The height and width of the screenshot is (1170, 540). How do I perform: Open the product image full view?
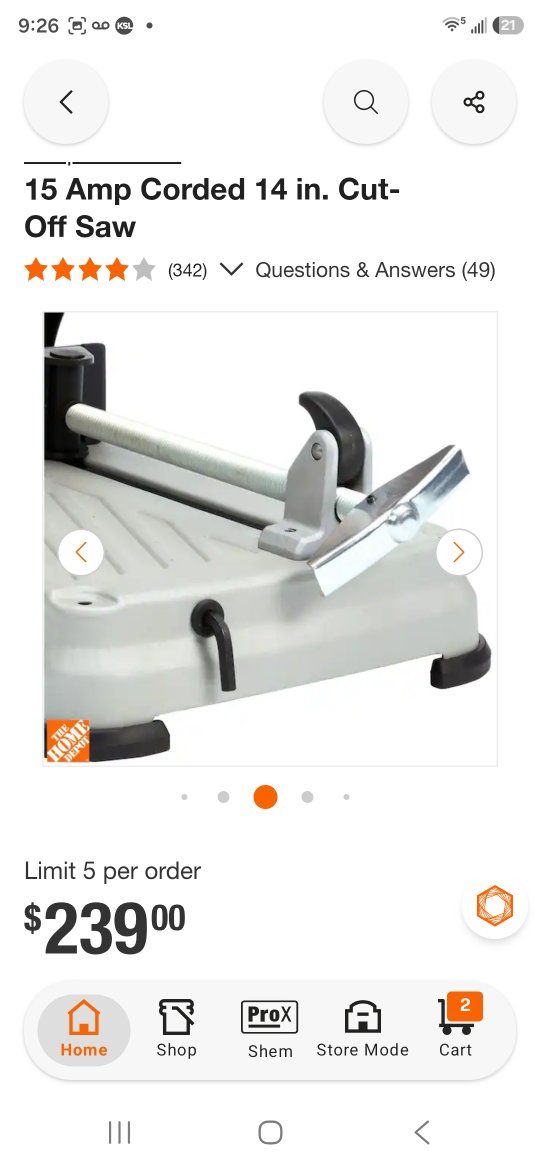[x=270, y=539]
